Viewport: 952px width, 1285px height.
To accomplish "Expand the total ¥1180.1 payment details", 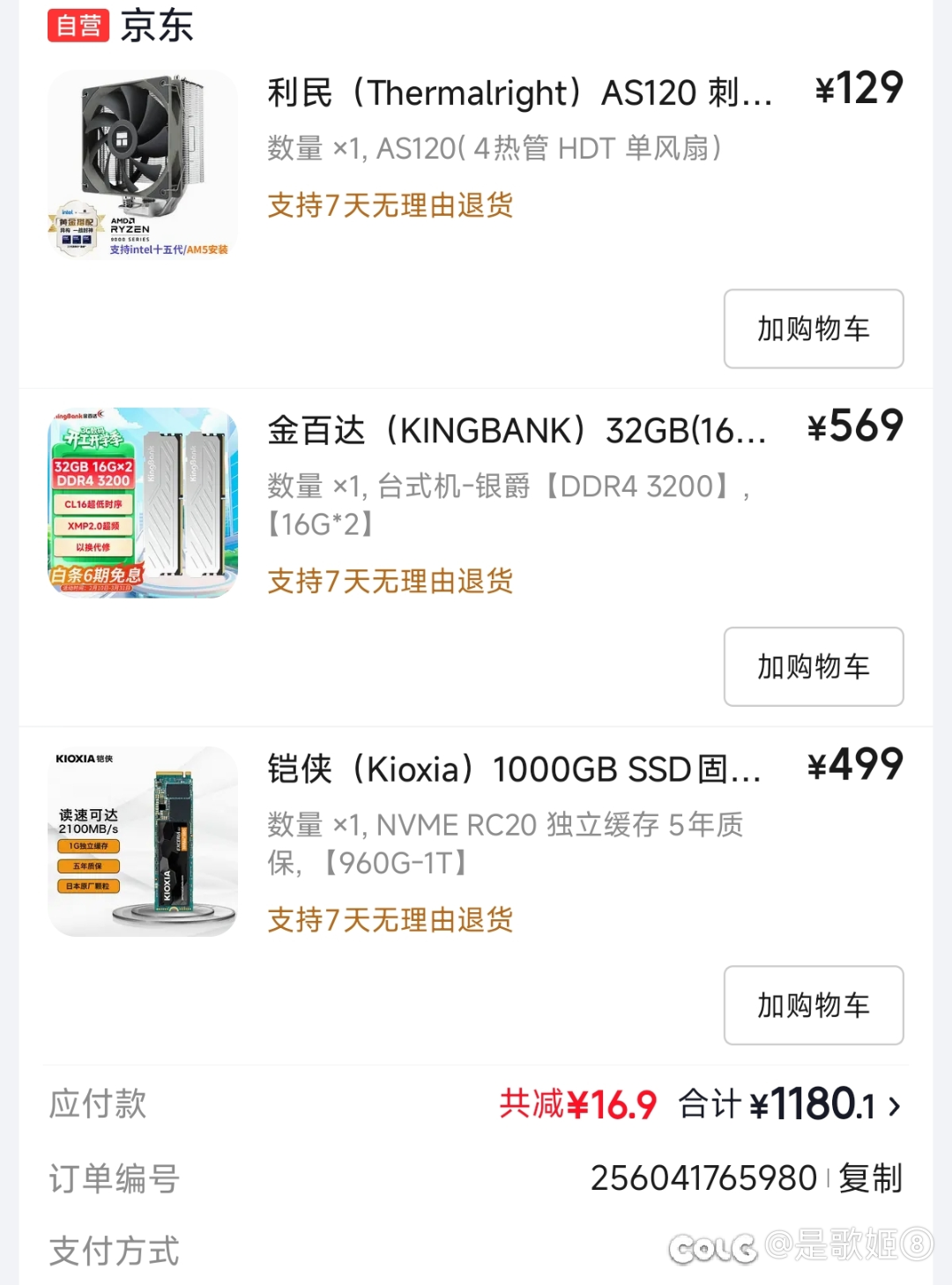I will tap(894, 1105).
